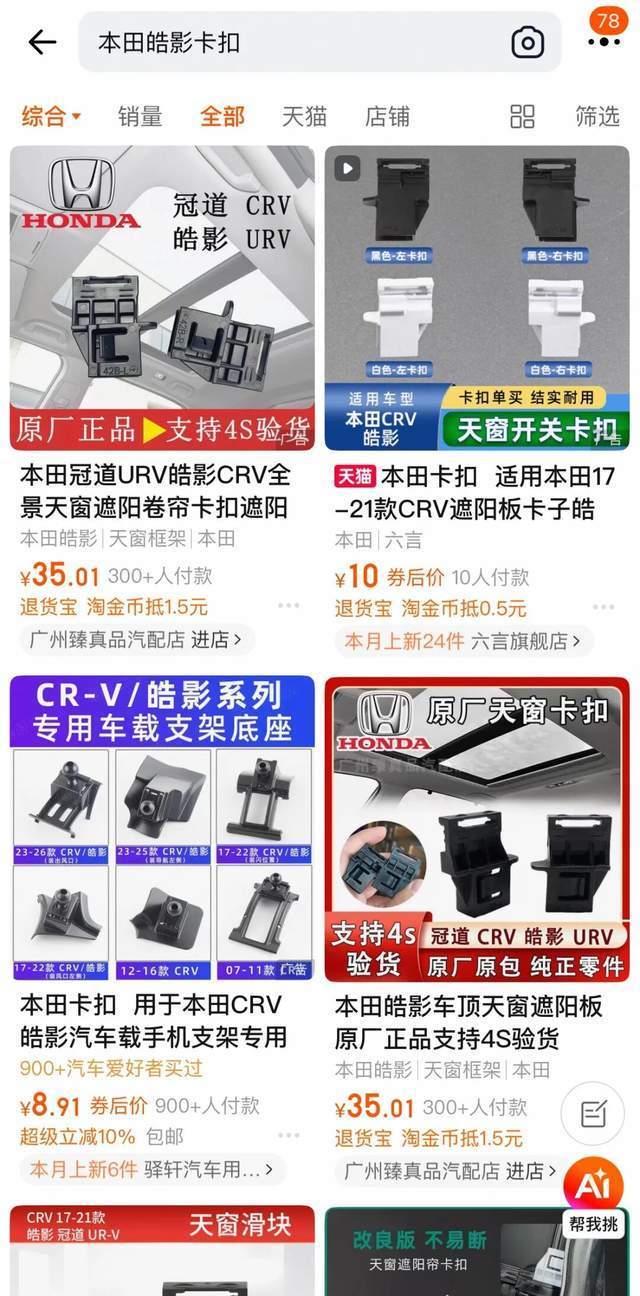Toggle the grid layout view icon

pyautogui.click(x=522, y=116)
